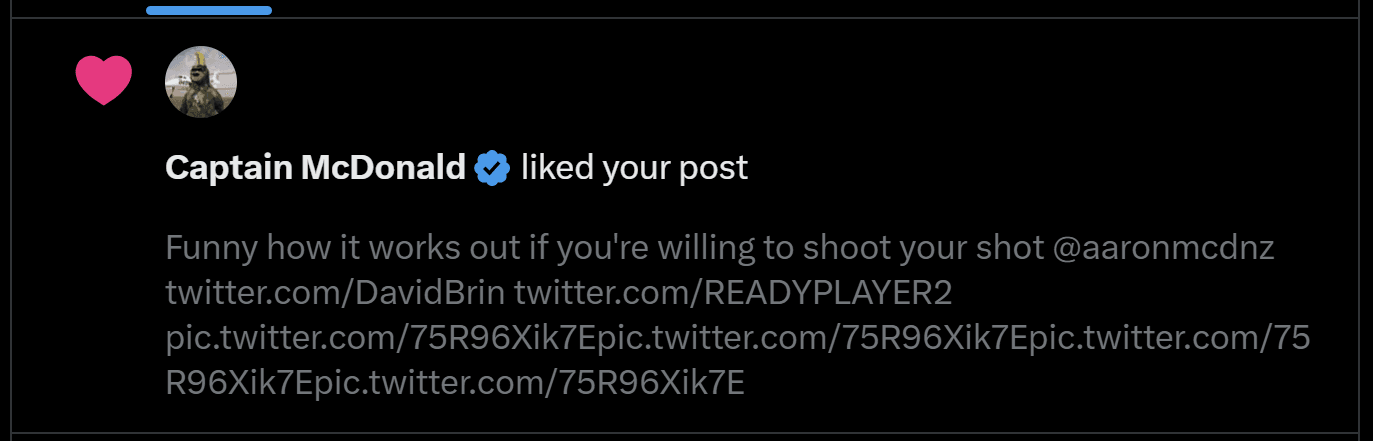
Task: Open Captain McDonald's profile avatar
Action: (x=201, y=82)
